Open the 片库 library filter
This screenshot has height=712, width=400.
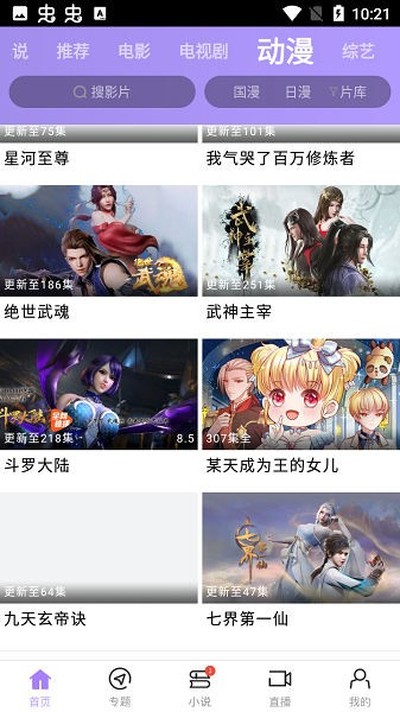pyautogui.click(x=348, y=92)
